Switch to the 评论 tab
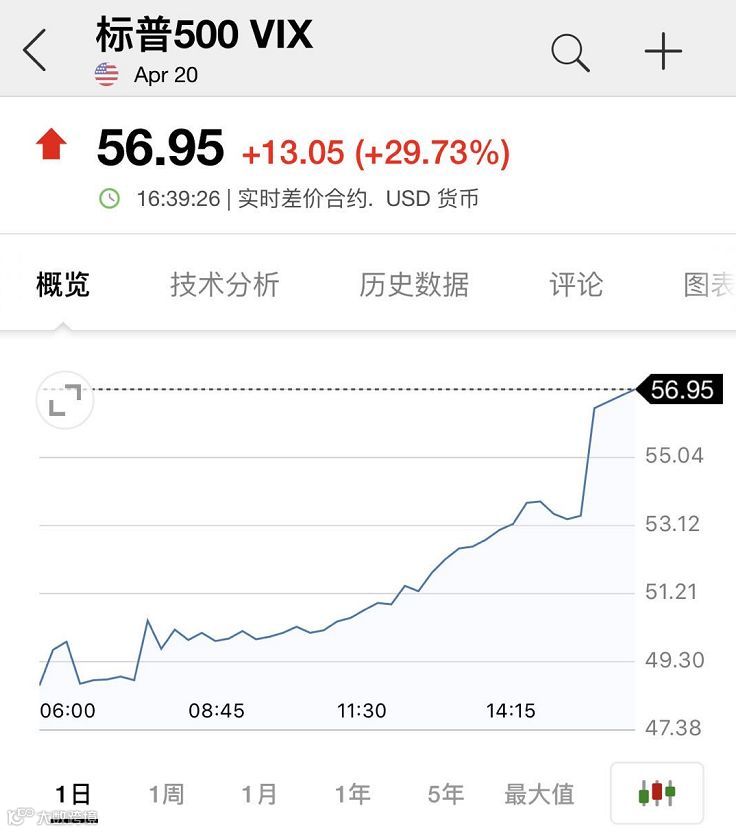 [x=576, y=285]
